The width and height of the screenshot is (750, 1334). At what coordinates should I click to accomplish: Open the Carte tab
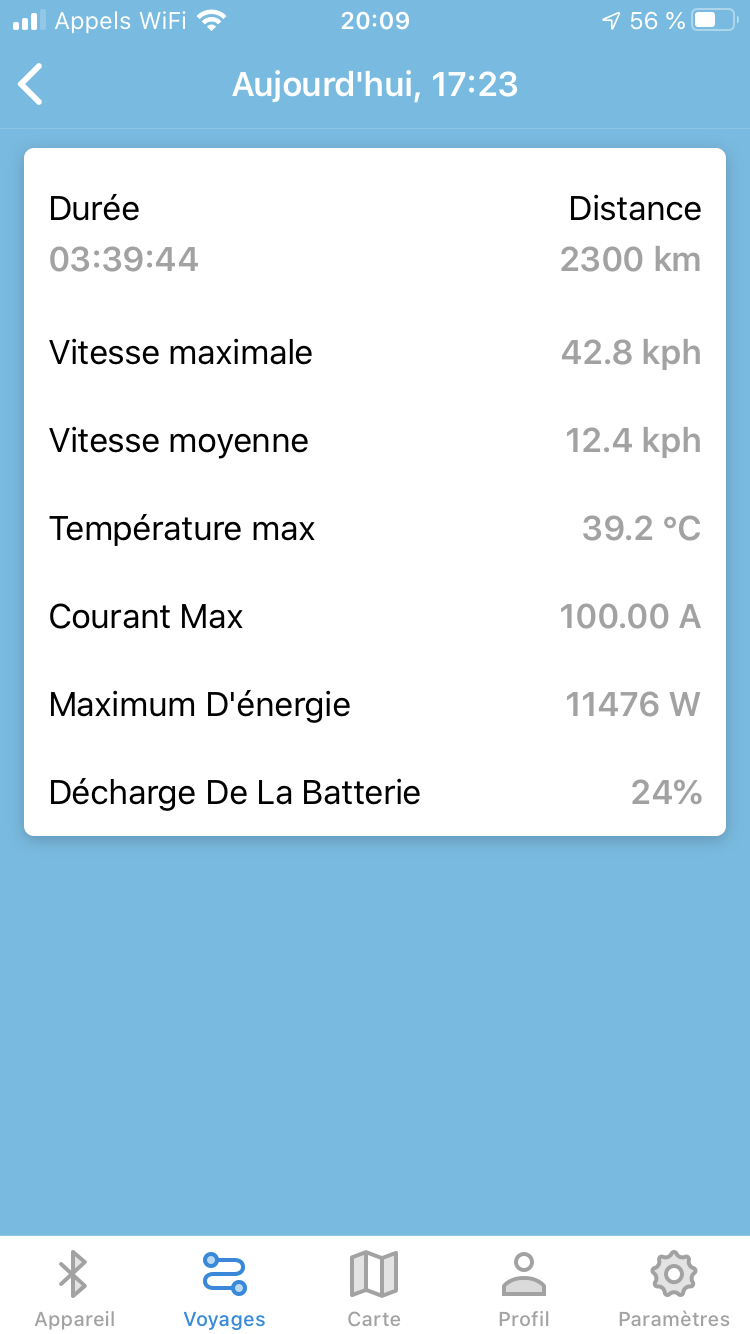click(374, 1288)
